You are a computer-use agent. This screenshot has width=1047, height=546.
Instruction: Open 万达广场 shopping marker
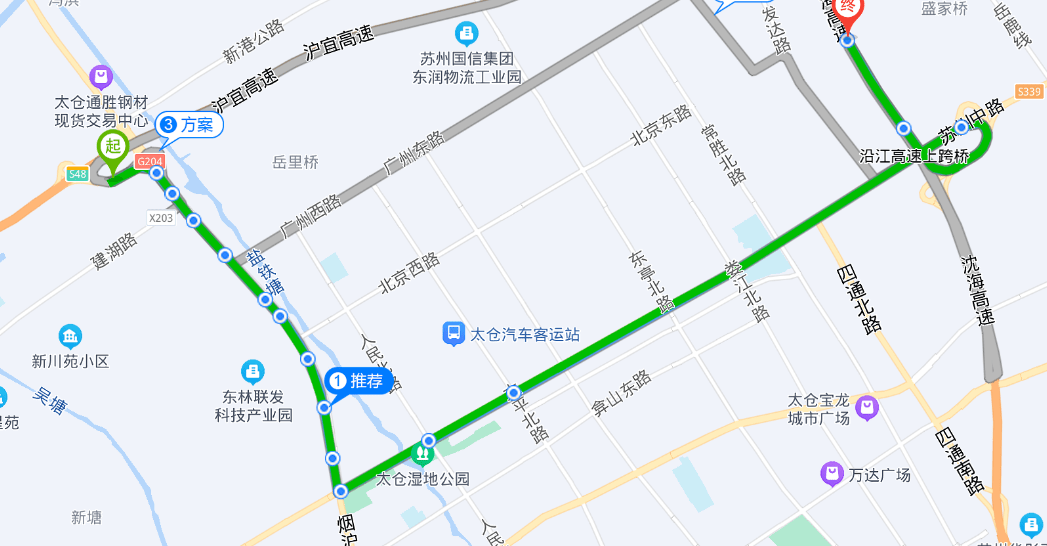831,474
